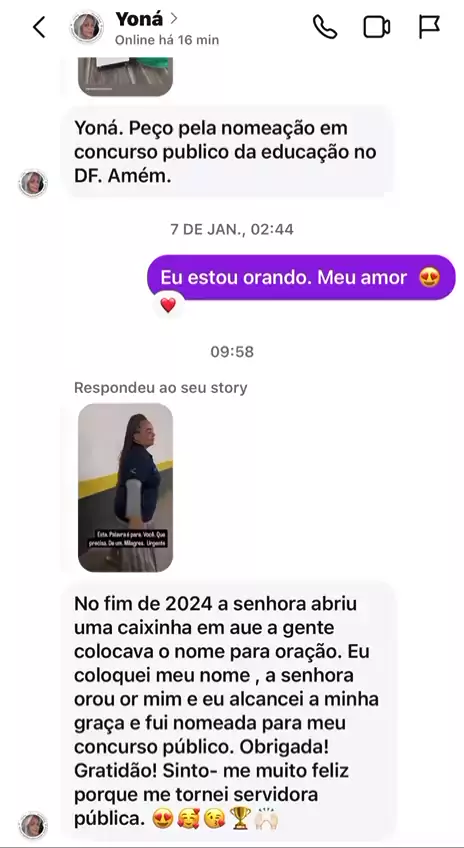The width and height of the screenshot is (464, 848).
Task: Open the partially visible story thumbnail at top
Action: pyautogui.click(x=125, y=77)
